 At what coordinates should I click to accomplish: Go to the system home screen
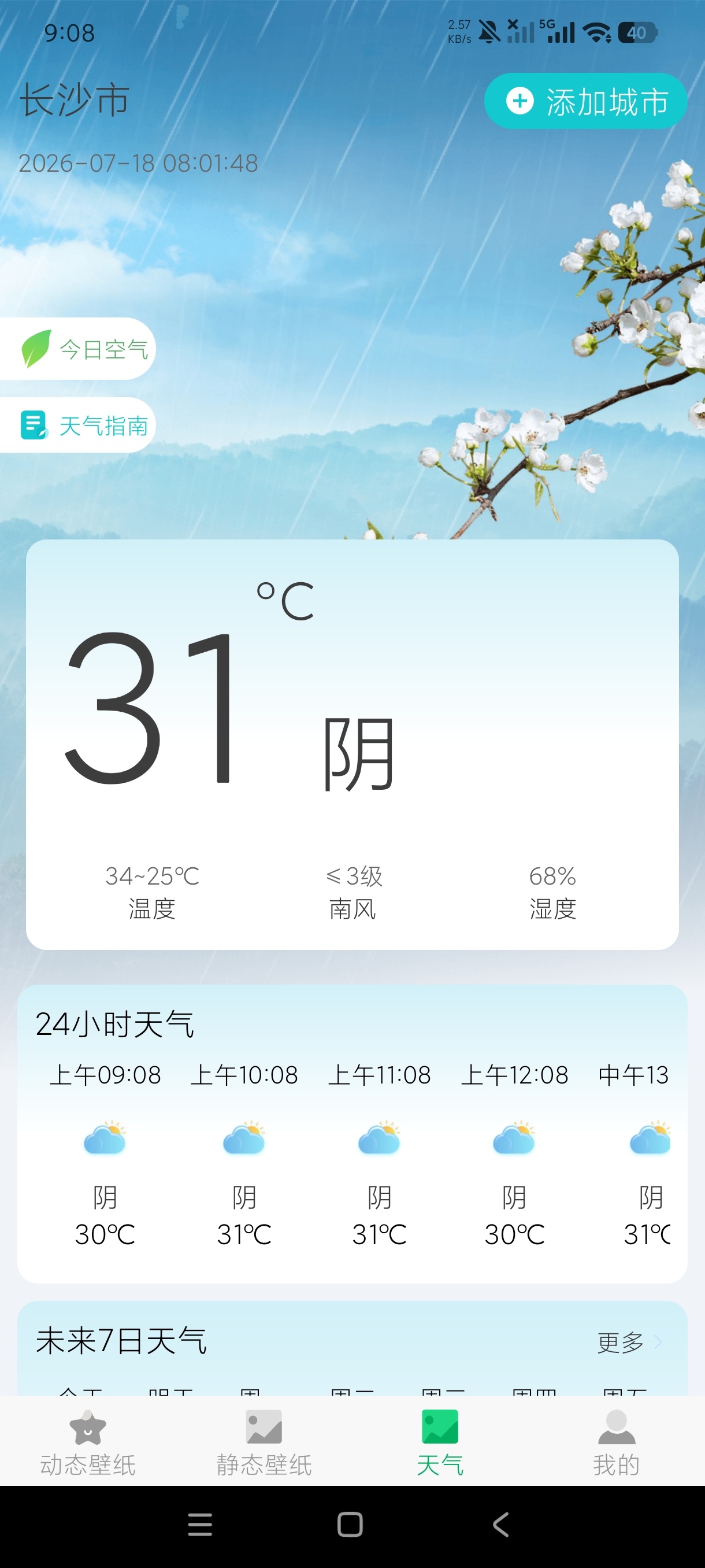coord(350,1524)
